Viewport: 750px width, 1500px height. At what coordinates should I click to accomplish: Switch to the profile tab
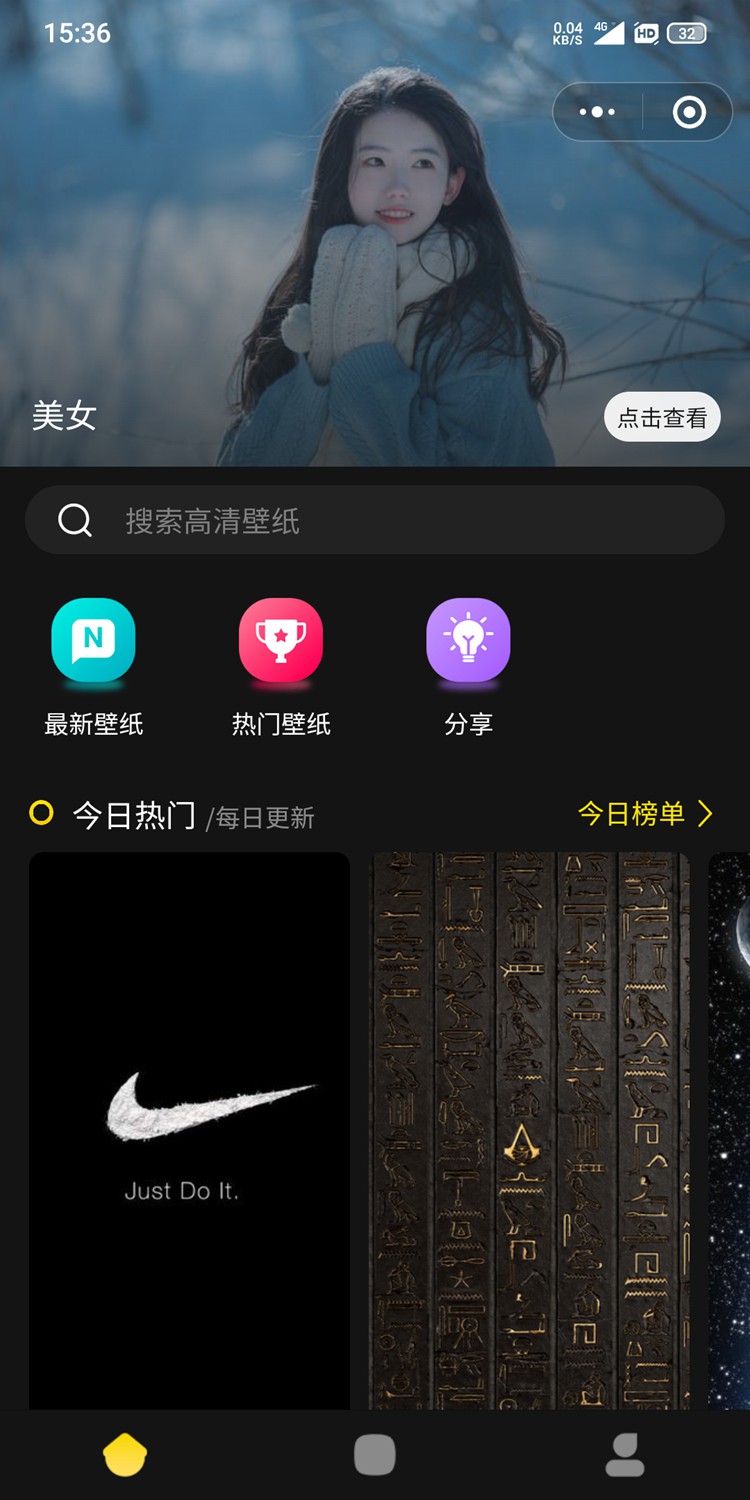click(625, 1455)
